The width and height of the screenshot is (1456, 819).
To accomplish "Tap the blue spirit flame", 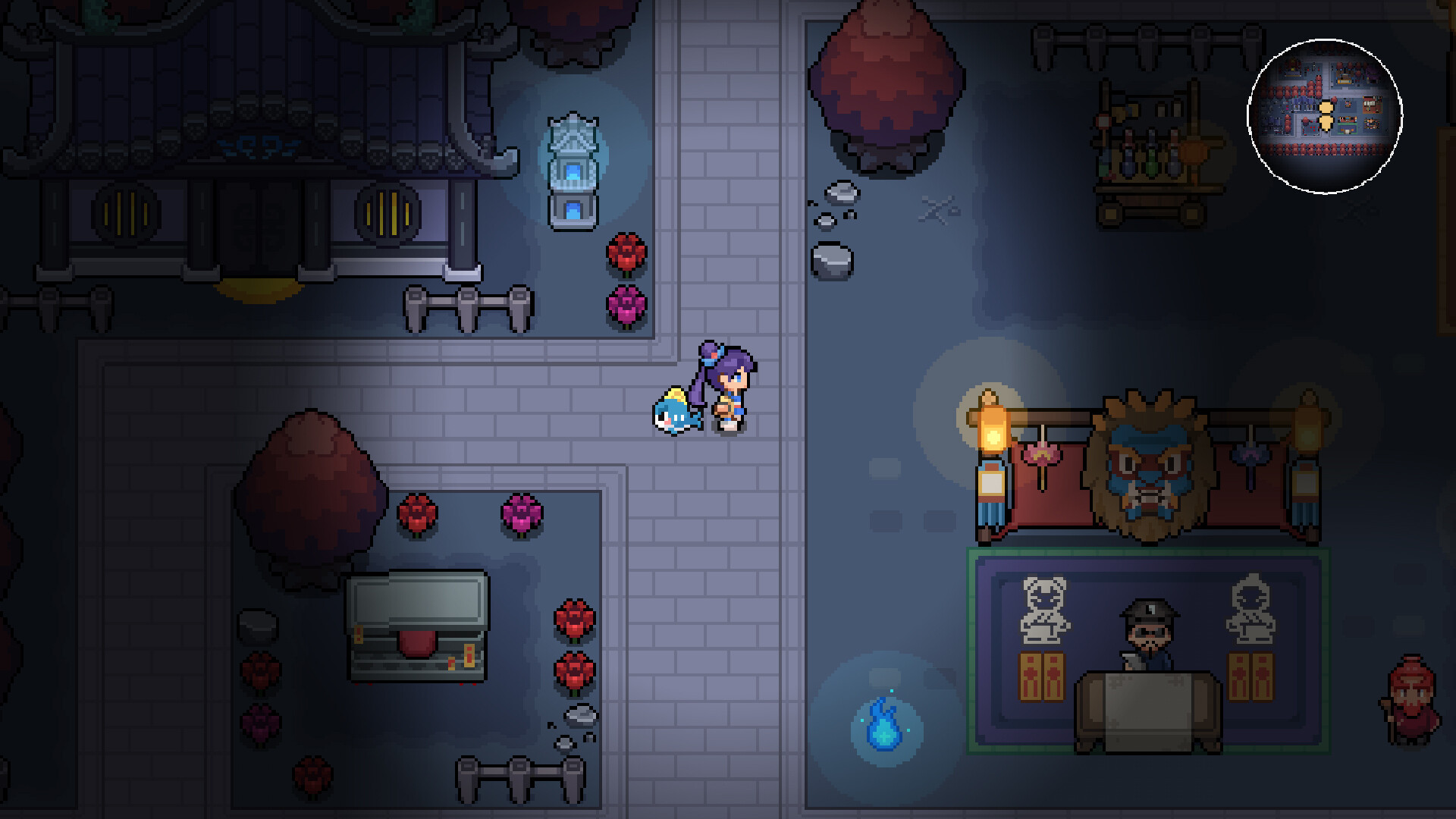I will [884, 725].
